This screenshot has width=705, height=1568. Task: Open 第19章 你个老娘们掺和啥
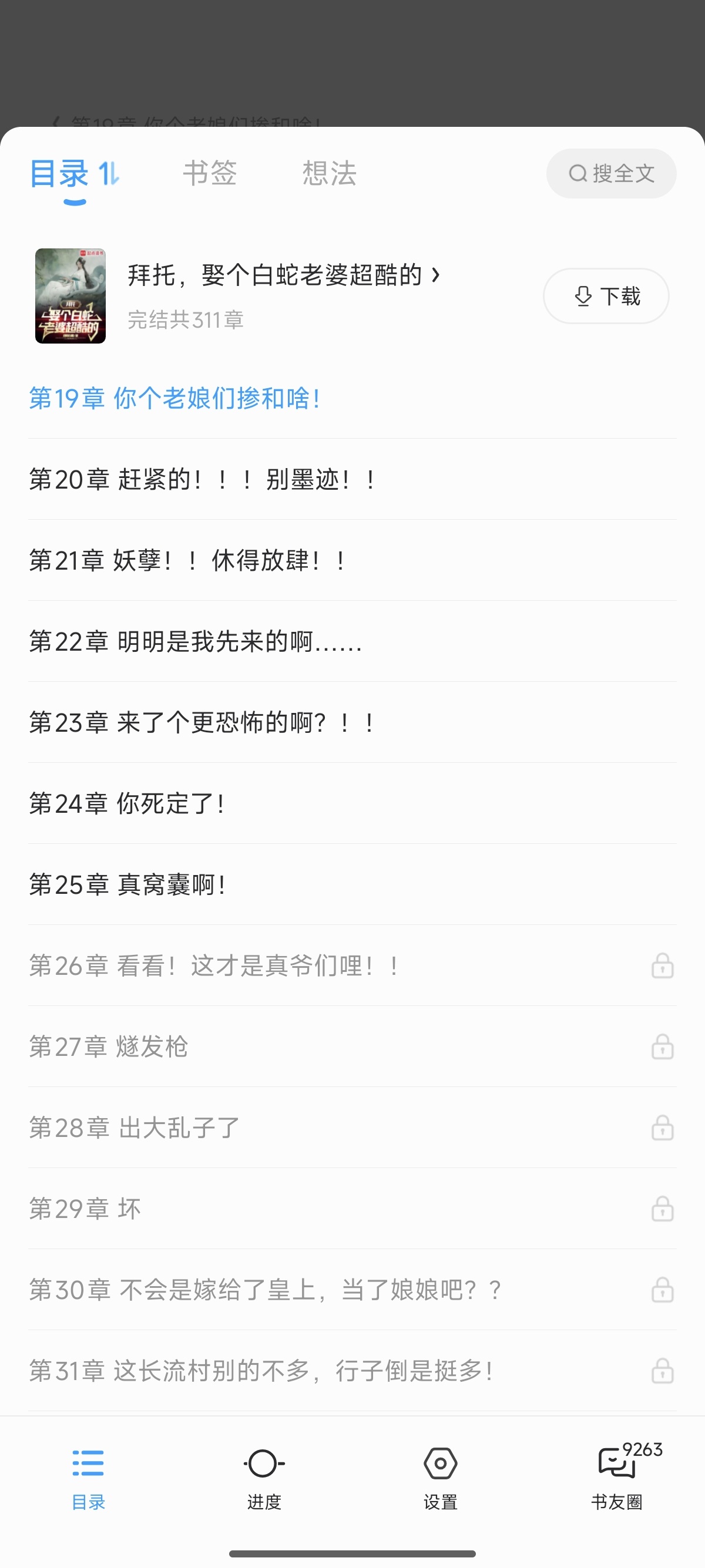[x=174, y=399]
